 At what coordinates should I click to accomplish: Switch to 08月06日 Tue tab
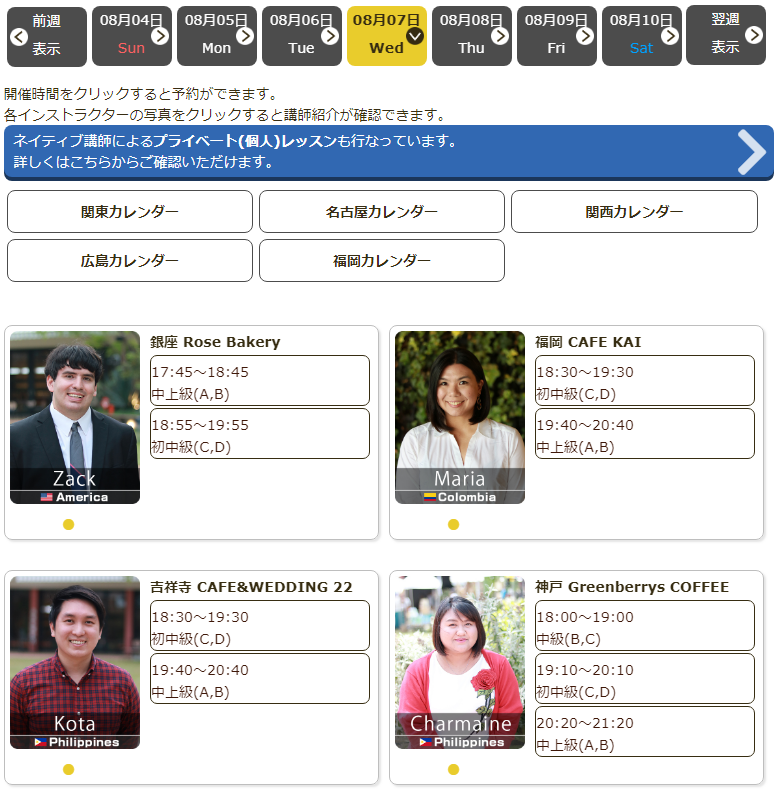[x=302, y=36]
